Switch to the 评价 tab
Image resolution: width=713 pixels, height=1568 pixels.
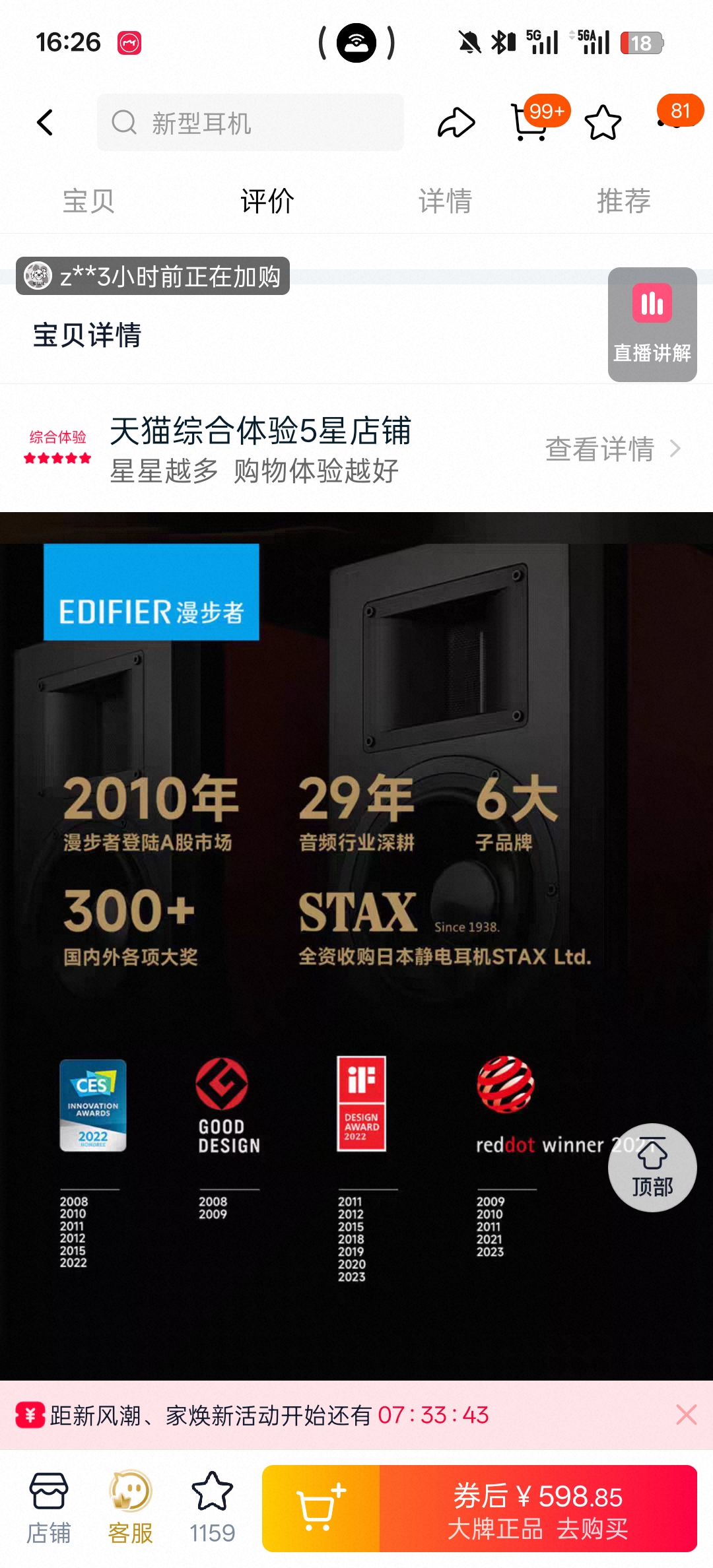267,201
